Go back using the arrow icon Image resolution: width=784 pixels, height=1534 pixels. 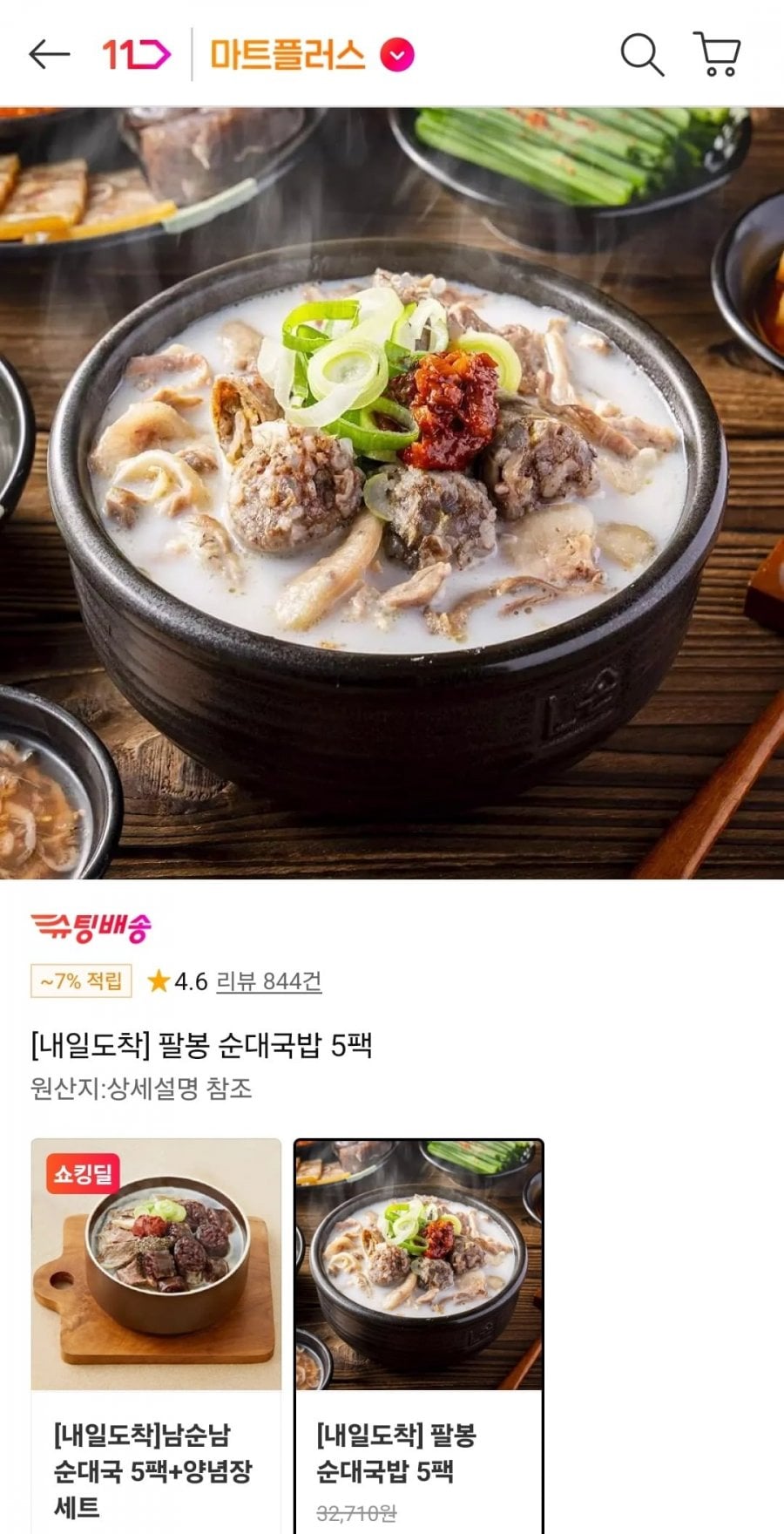pyautogui.click(x=49, y=55)
